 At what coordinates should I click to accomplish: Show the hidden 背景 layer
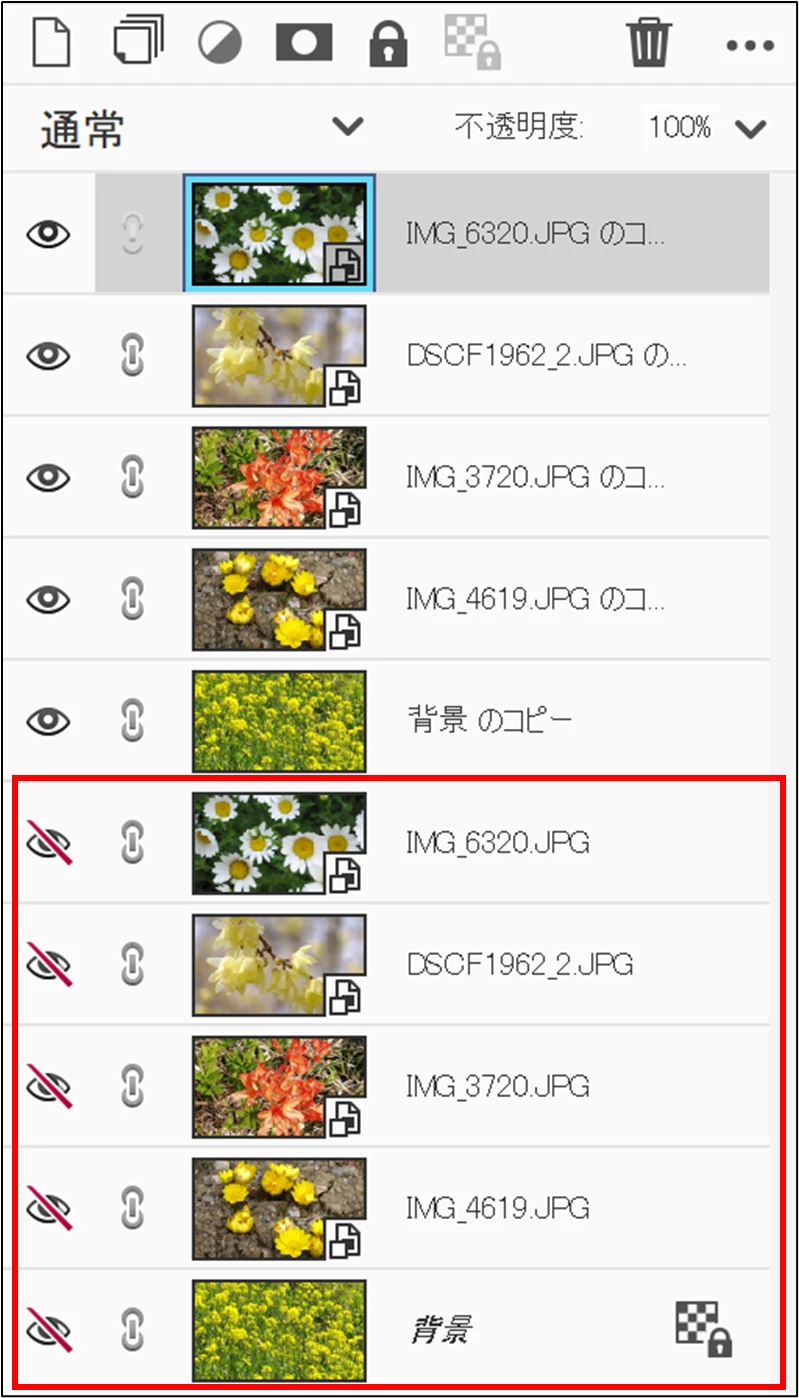point(49,1329)
